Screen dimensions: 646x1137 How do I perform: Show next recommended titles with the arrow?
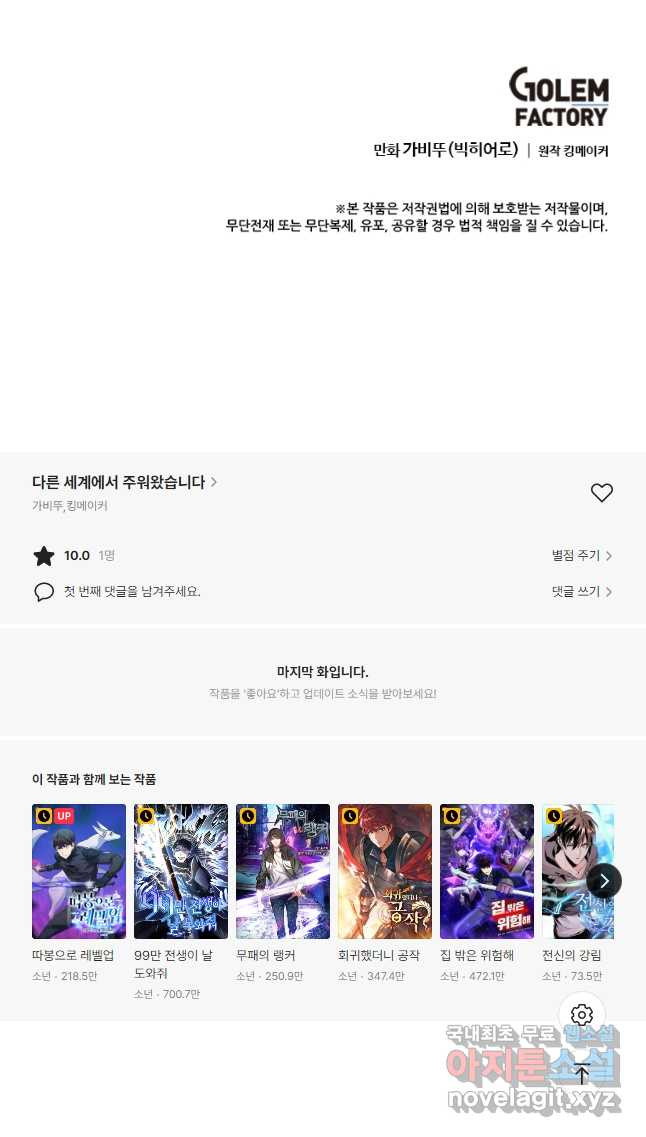[x=604, y=881]
